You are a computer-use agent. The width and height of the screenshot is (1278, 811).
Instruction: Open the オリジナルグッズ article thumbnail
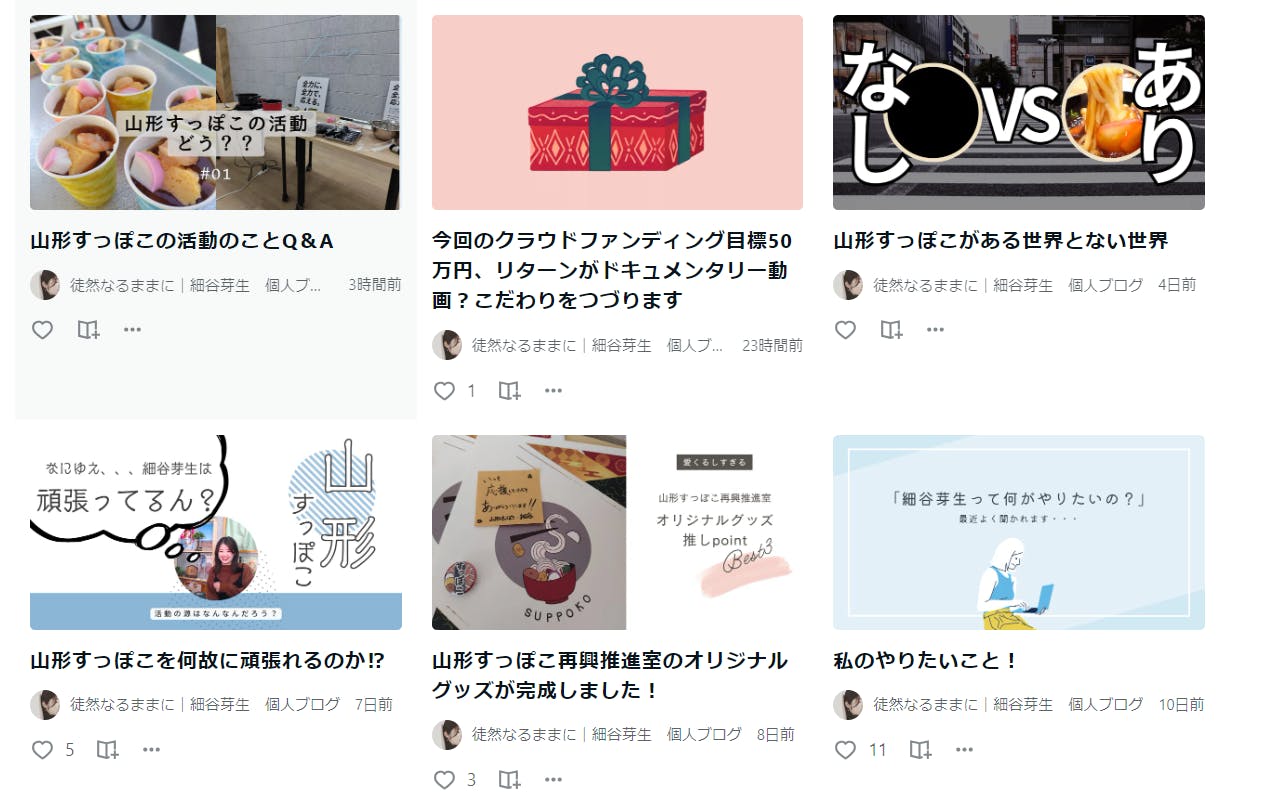click(617, 532)
